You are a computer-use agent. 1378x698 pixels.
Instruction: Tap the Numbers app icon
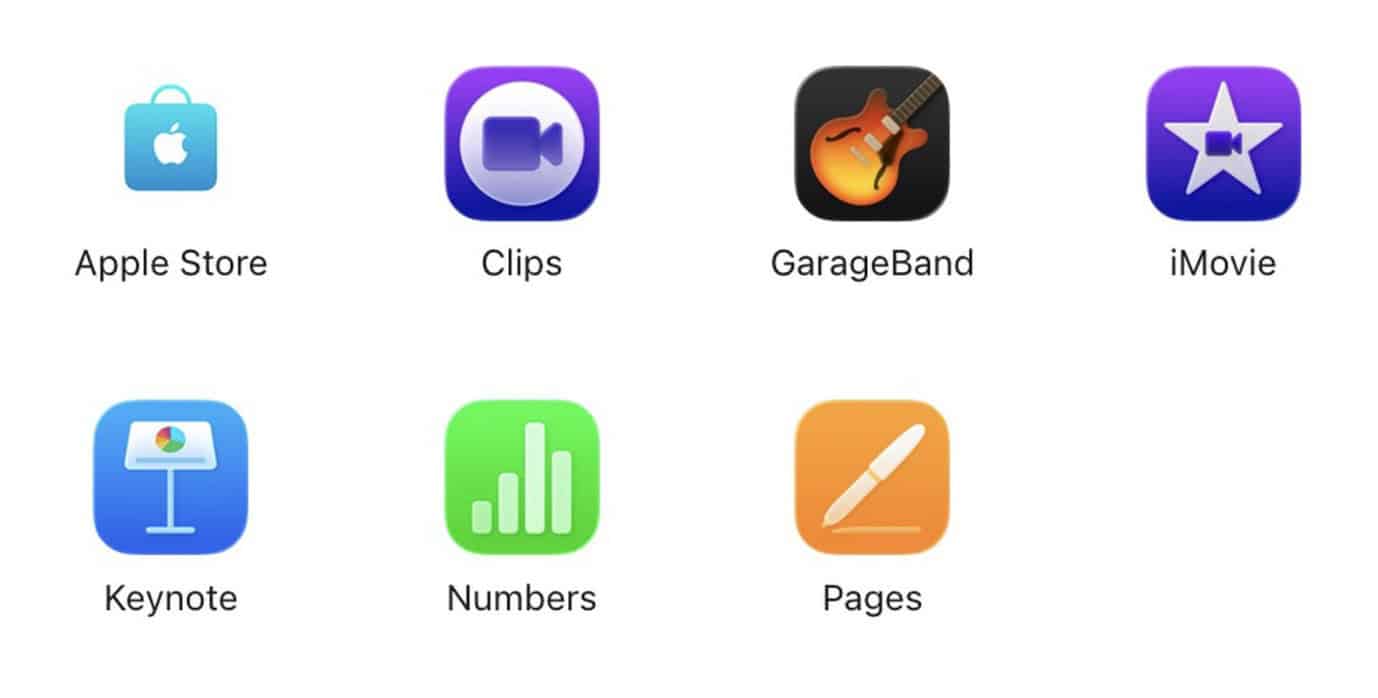point(521,477)
